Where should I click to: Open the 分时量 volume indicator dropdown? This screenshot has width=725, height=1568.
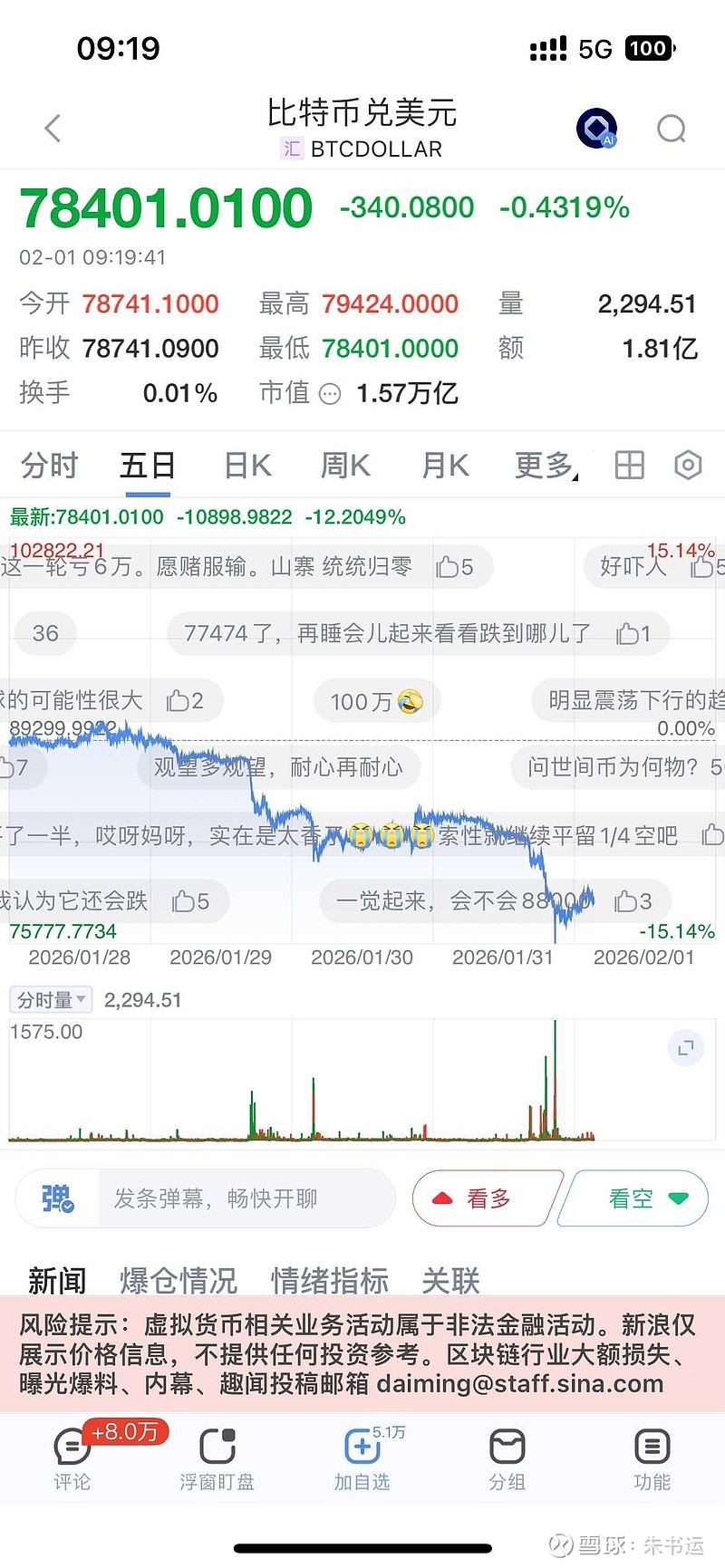coord(50,1000)
